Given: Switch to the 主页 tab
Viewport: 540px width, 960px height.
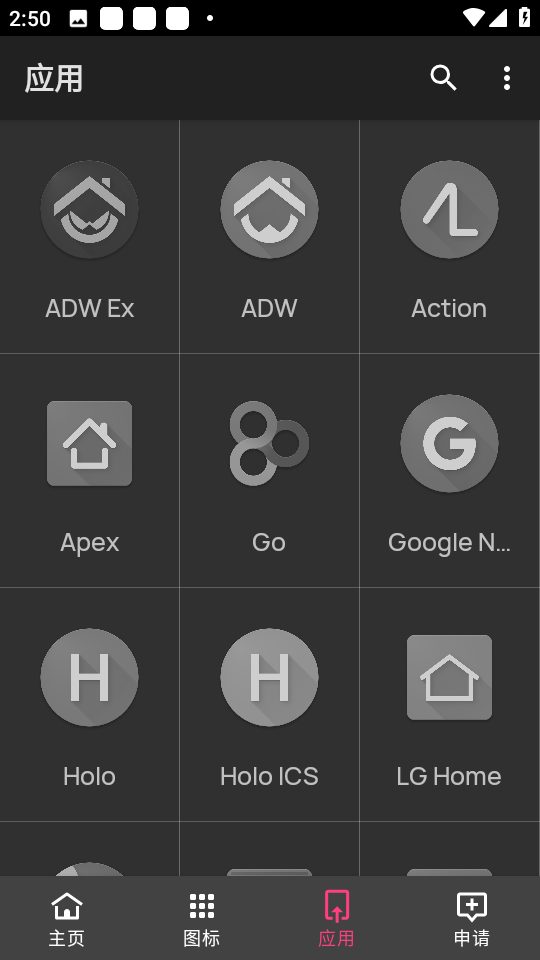Looking at the screenshot, I should click(x=67, y=918).
